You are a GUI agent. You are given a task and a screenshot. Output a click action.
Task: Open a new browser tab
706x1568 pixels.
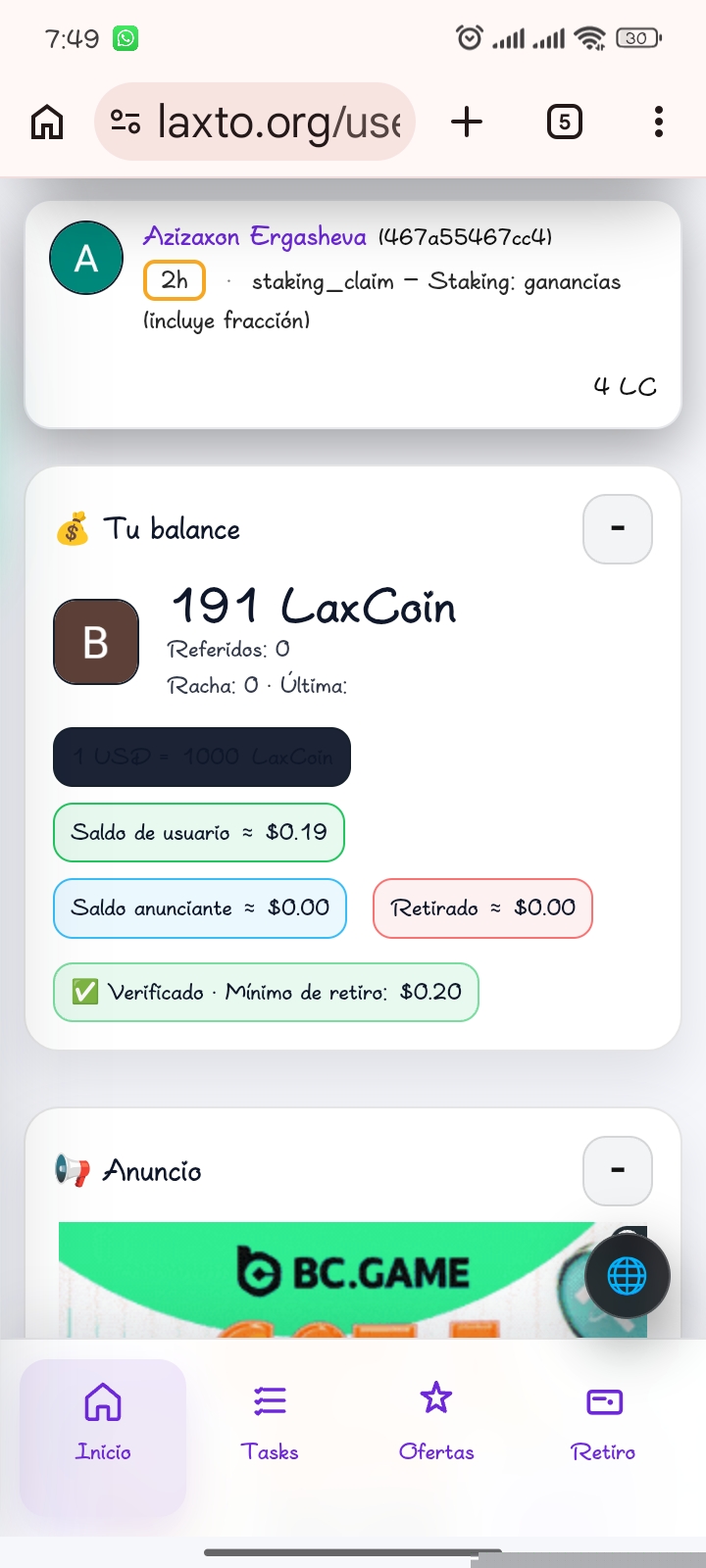(467, 122)
